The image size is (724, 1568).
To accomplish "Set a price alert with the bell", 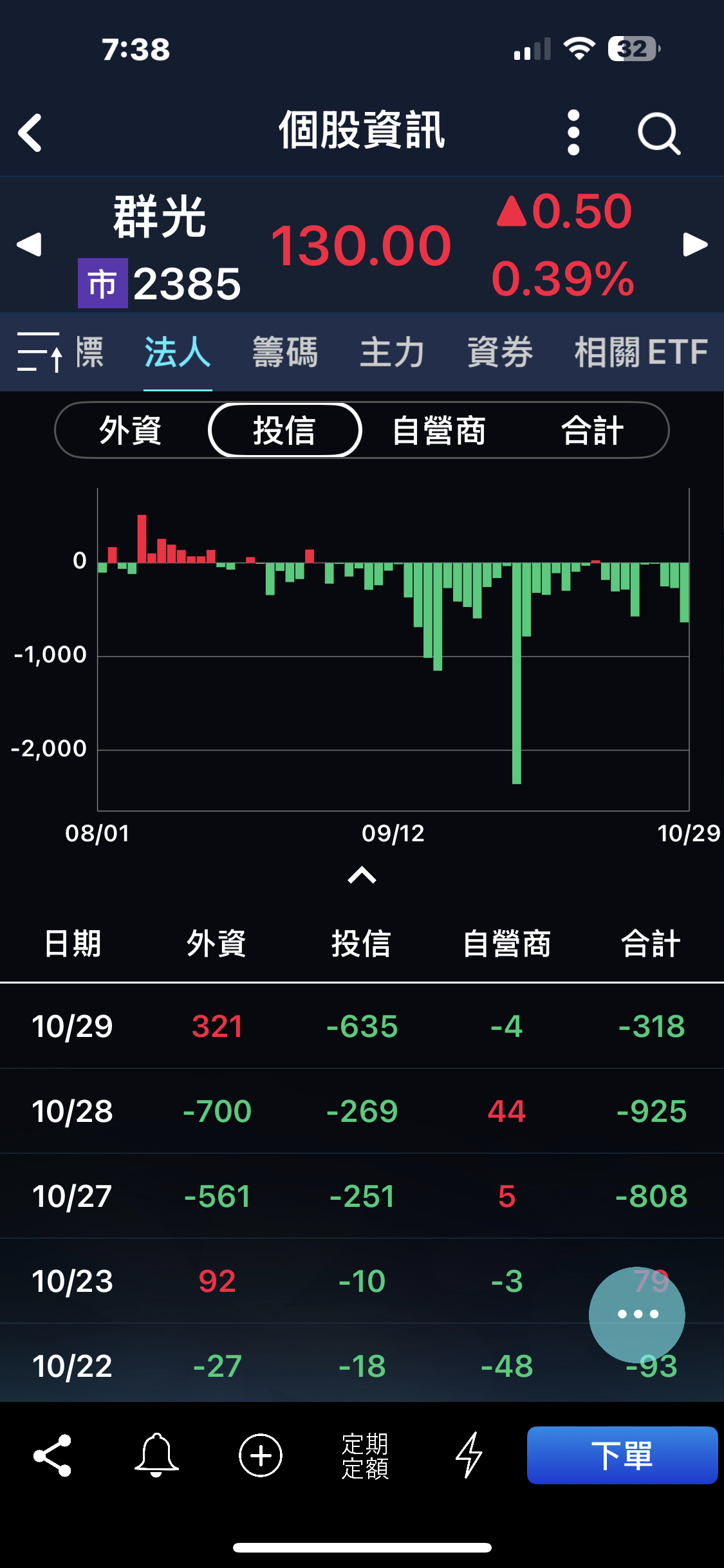I will pyautogui.click(x=156, y=1455).
